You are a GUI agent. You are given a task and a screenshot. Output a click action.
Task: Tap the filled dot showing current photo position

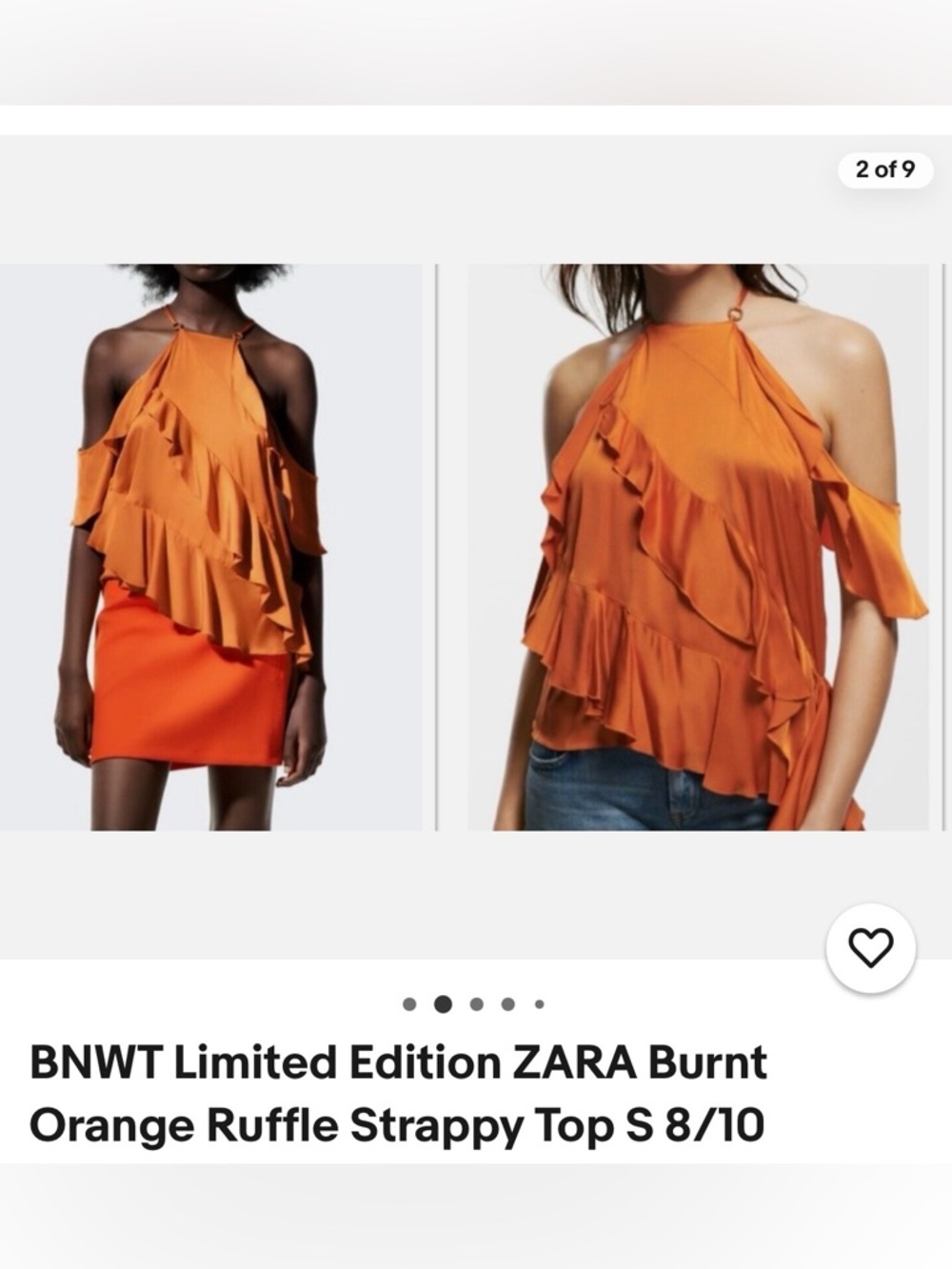pos(443,1001)
